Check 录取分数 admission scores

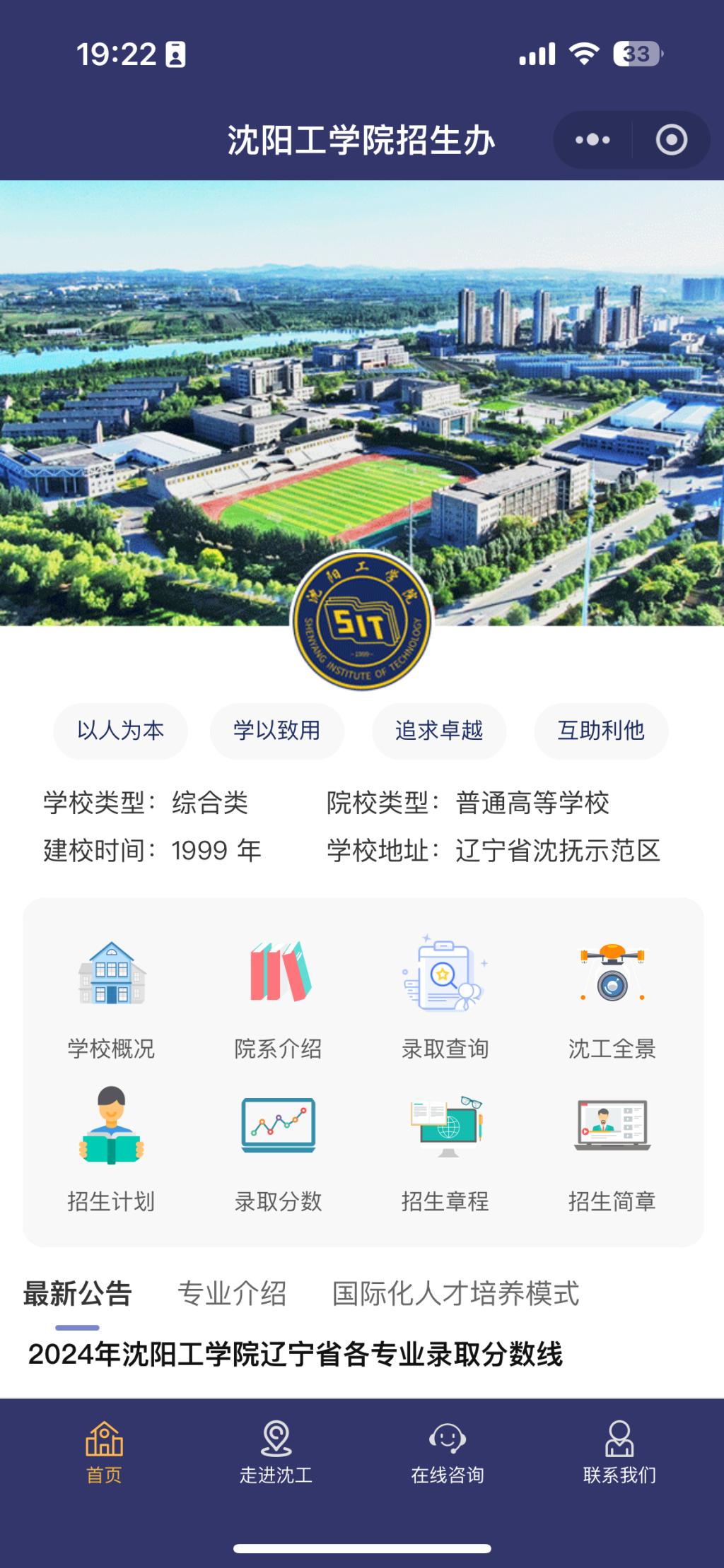click(x=278, y=1150)
